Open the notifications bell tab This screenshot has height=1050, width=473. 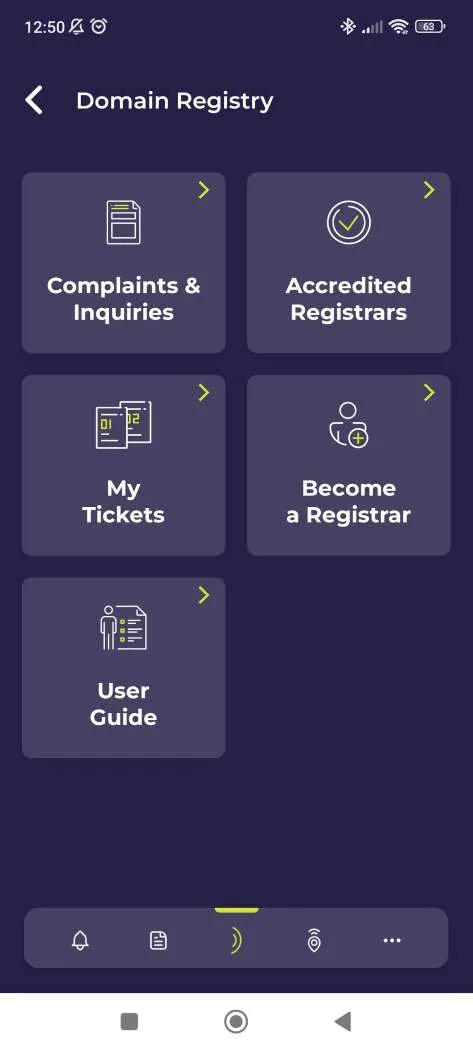click(x=80, y=940)
